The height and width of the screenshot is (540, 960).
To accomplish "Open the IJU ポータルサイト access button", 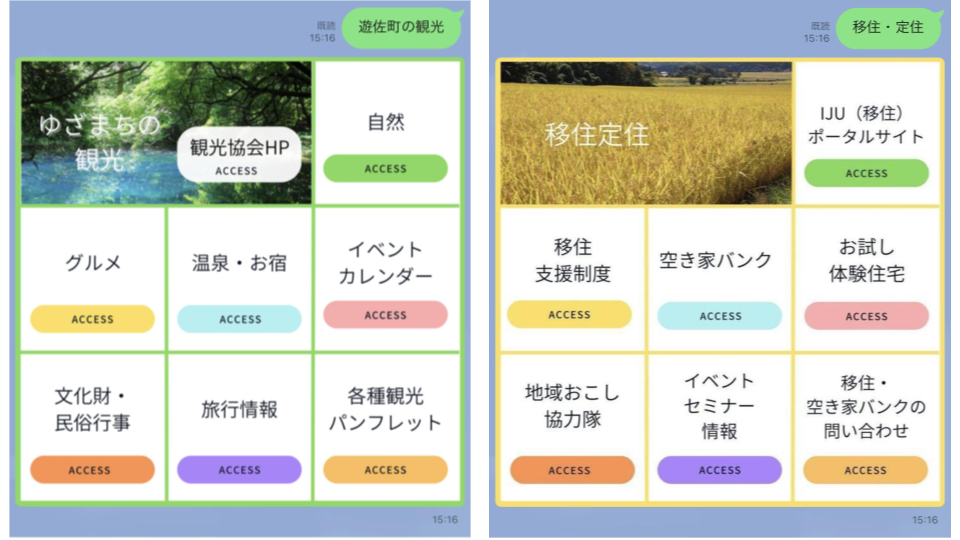I will click(866, 173).
